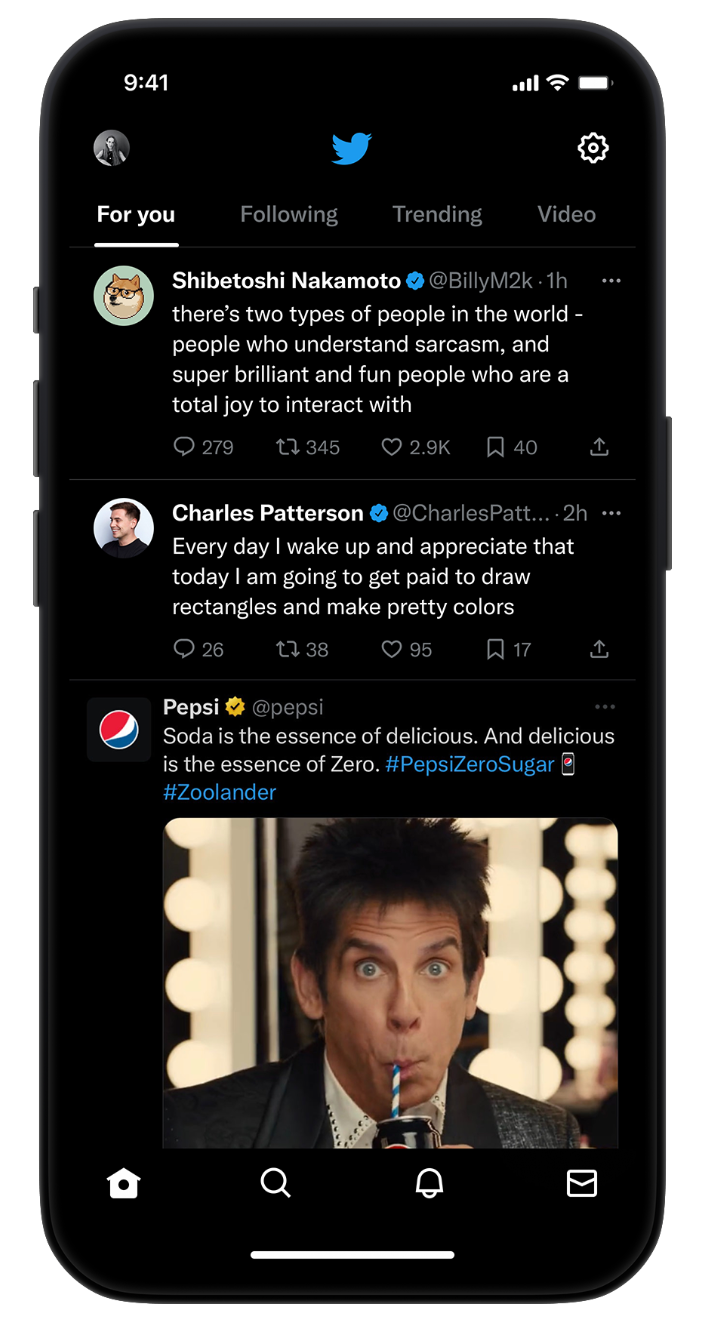Switch to the Video tab
The image size is (708, 1328).
tap(566, 214)
